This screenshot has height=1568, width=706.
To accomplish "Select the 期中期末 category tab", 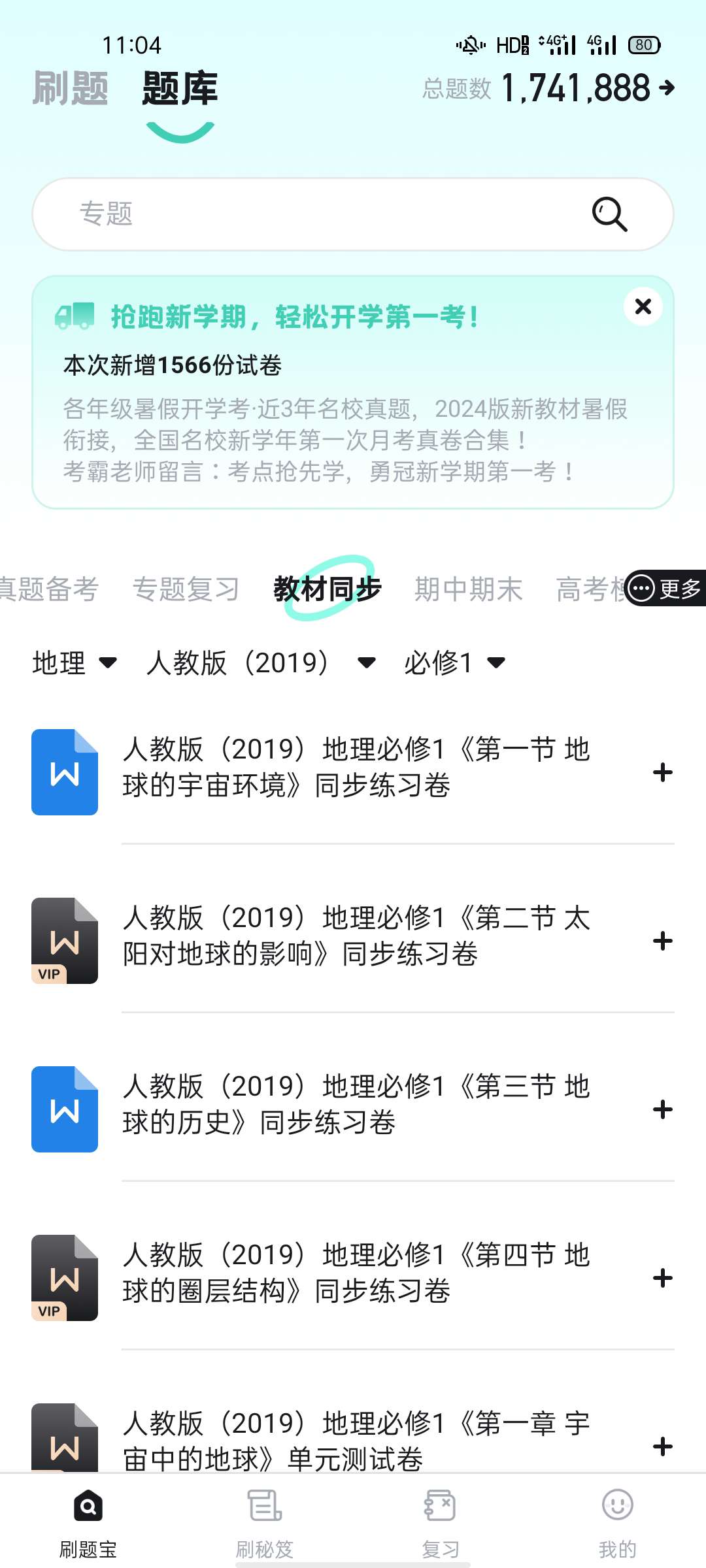I will click(468, 589).
